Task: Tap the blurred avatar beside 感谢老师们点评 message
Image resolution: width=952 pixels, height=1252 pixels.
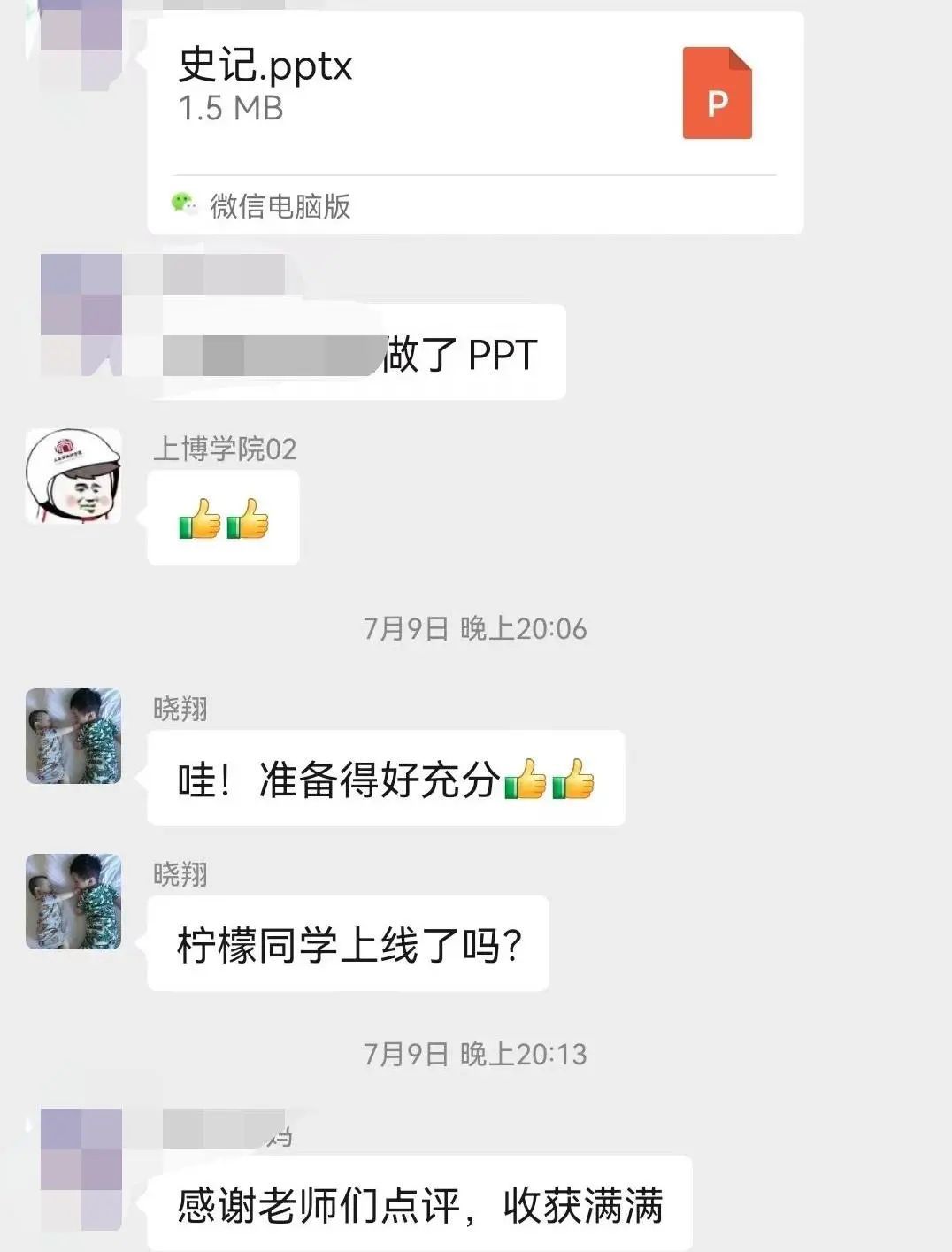Action: (81, 1169)
